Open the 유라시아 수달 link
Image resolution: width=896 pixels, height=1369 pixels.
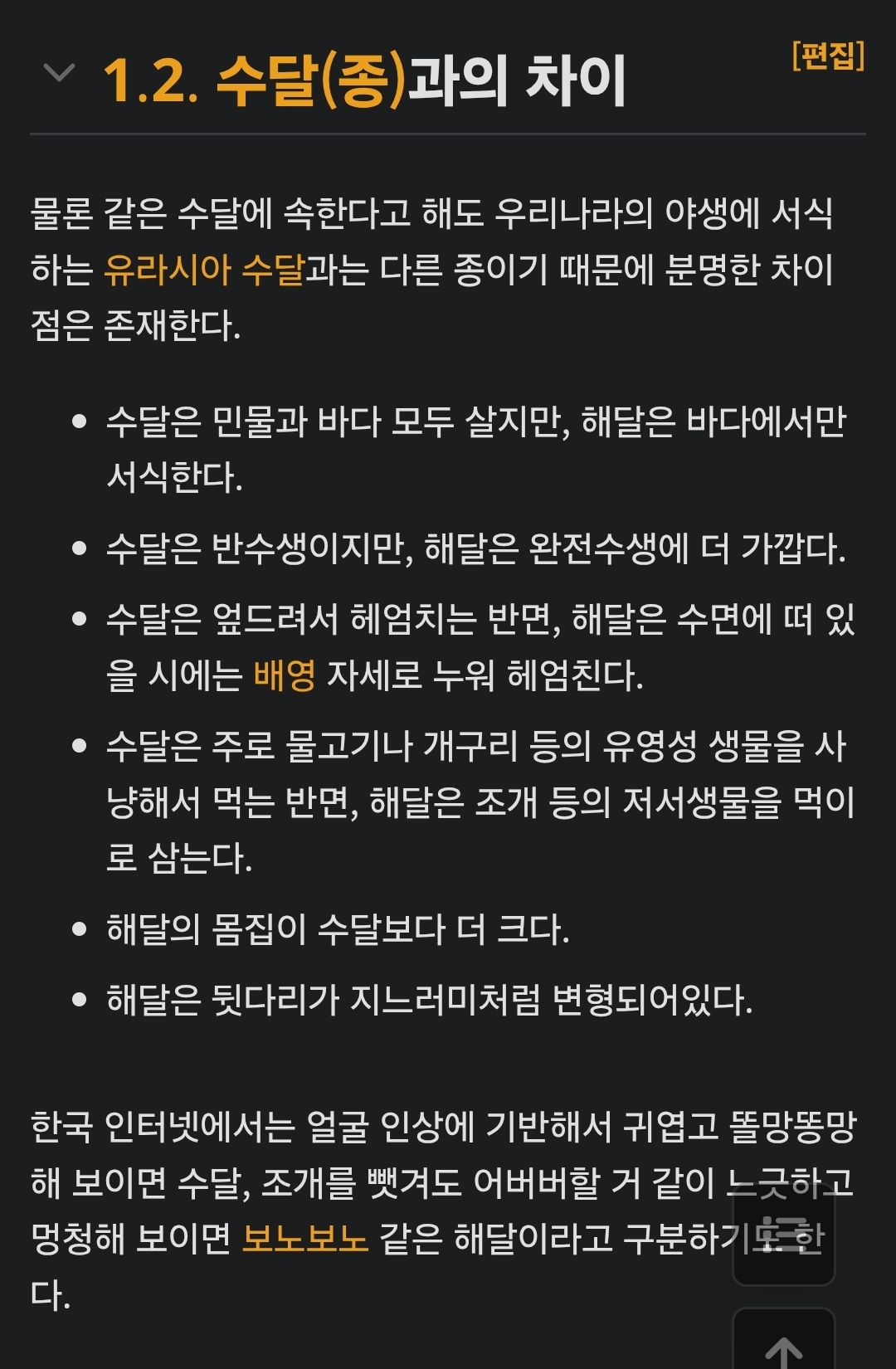point(204,270)
